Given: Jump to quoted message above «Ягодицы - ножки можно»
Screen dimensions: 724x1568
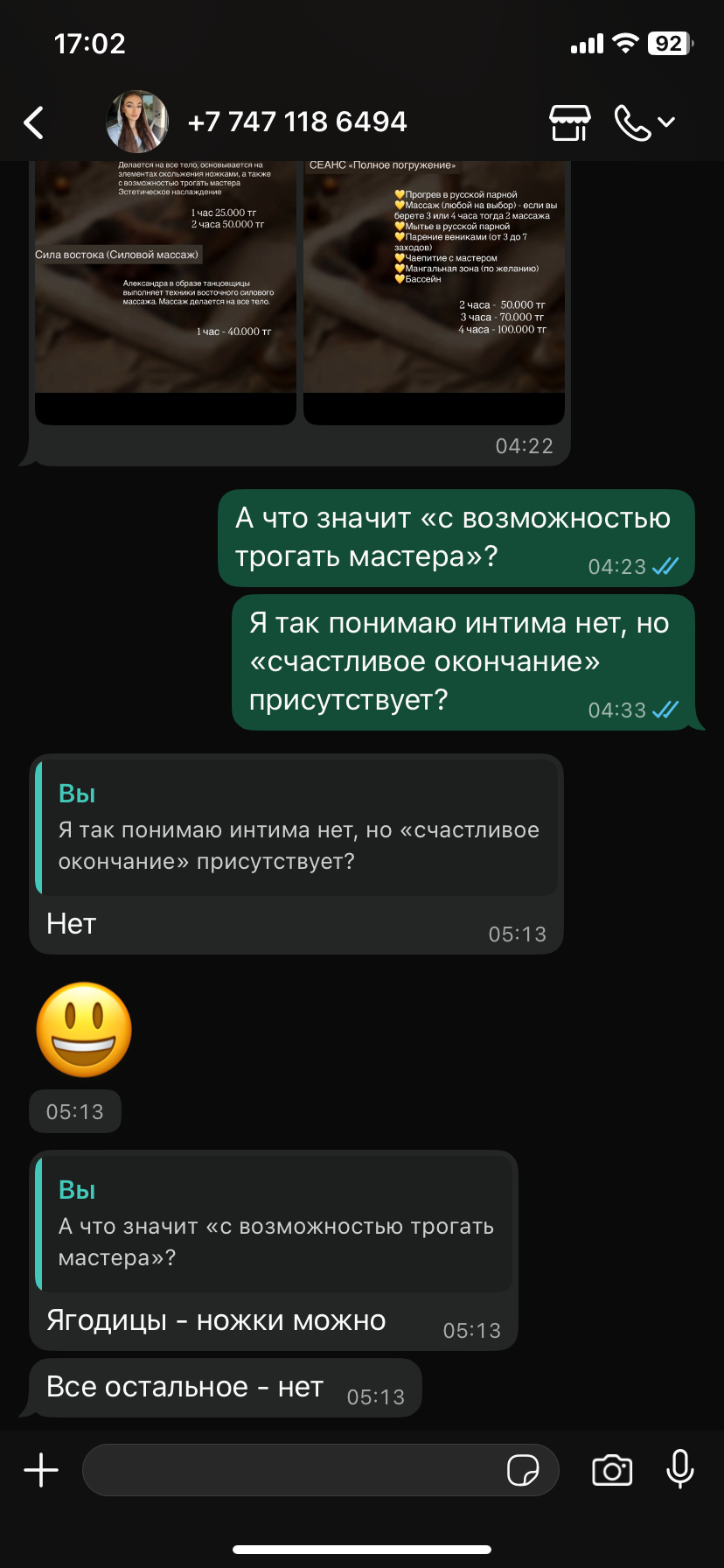Looking at the screenshot, I should tap(274, 1224).
